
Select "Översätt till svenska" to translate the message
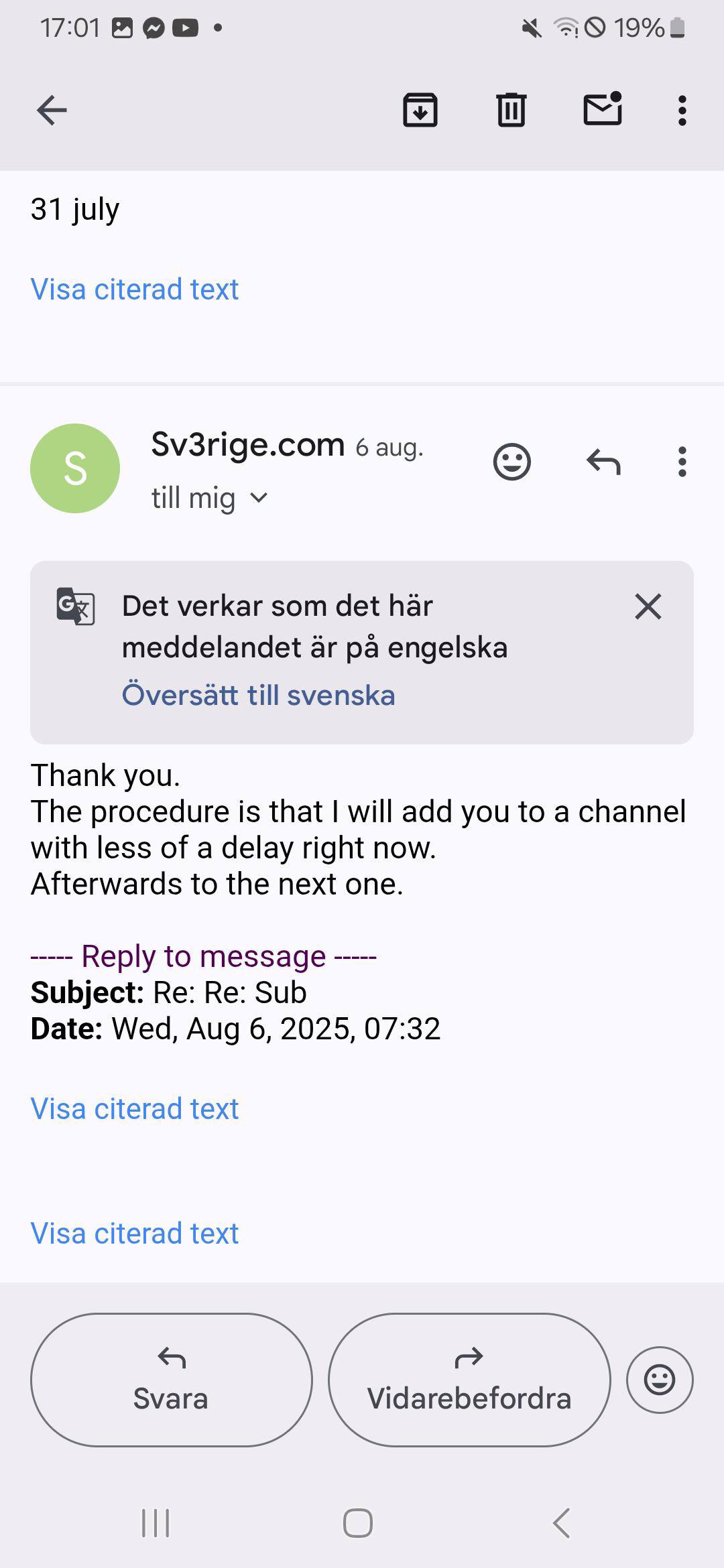[258, 695]
